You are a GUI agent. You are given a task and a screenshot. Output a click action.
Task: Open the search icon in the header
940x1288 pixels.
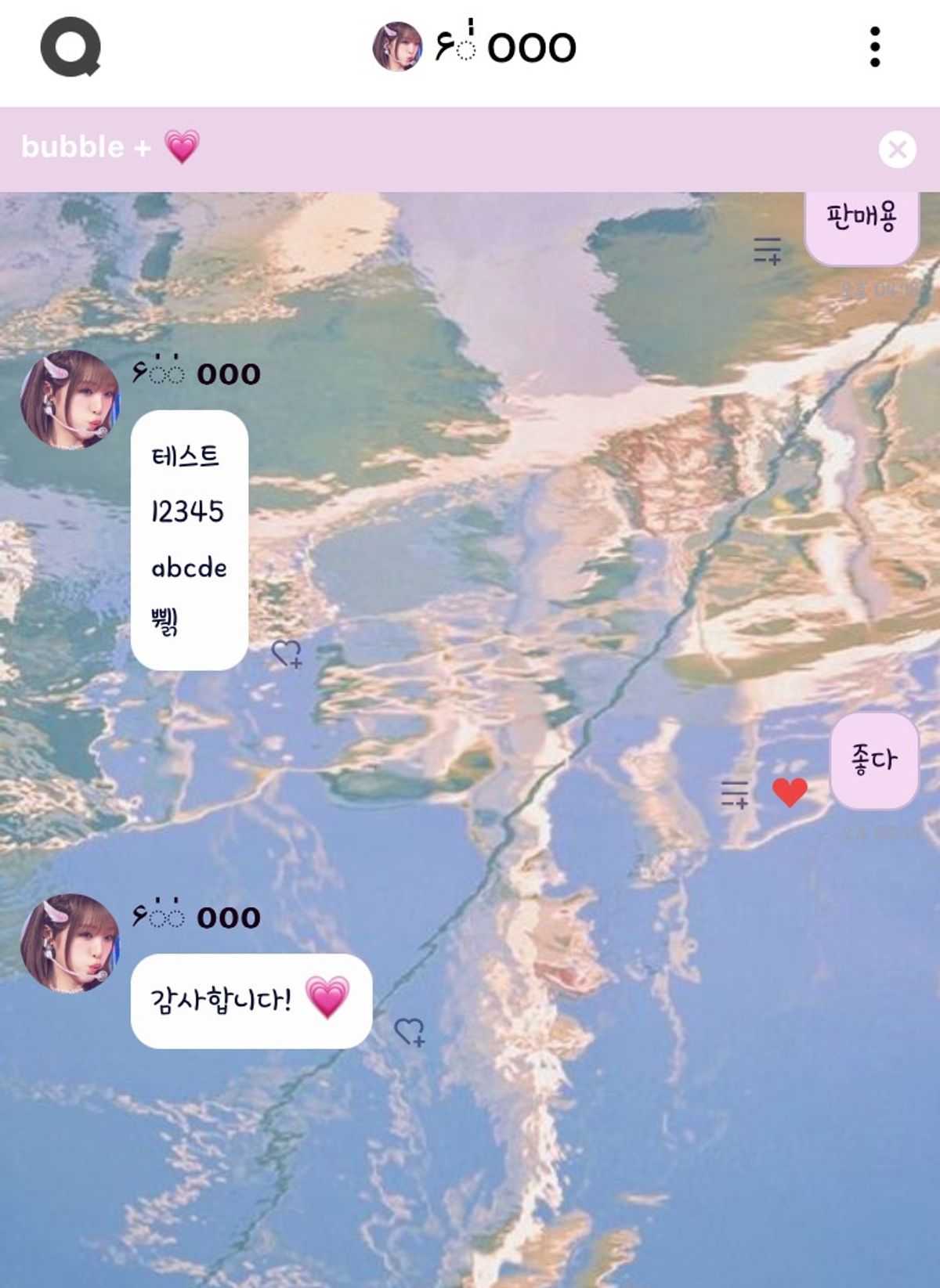(x=70, y=47)
